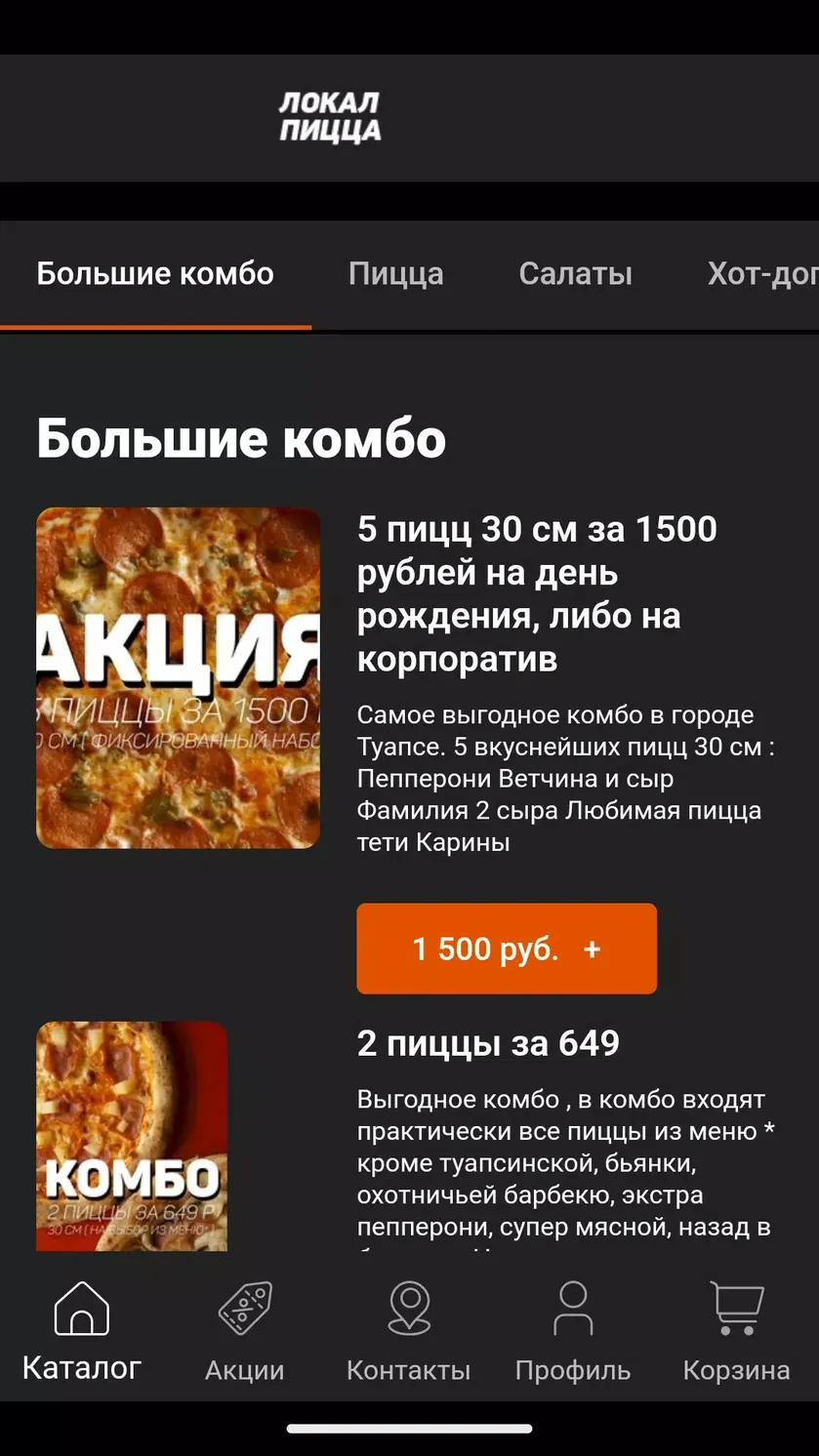Screen dimensions: 819x1456
Task: Open the 5 пицц 30 см promo image
Action: (x=179, y=678)
